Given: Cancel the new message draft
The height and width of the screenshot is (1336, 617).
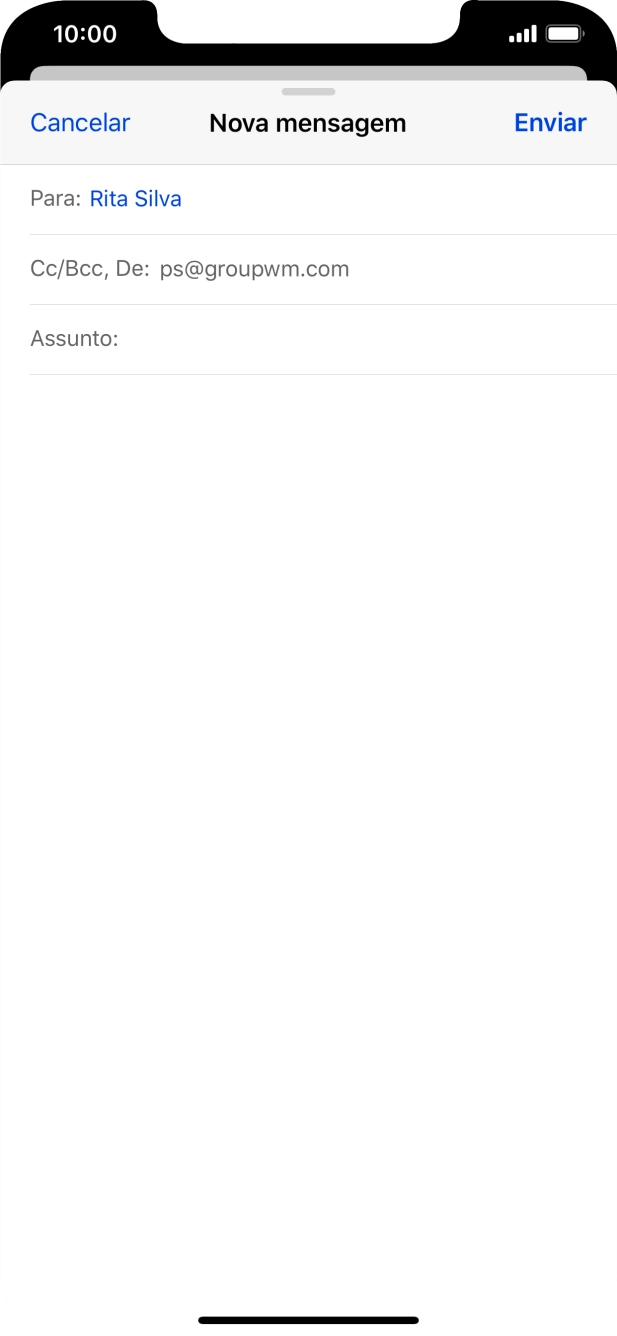Looking at the screenshot, I should 80,123.
